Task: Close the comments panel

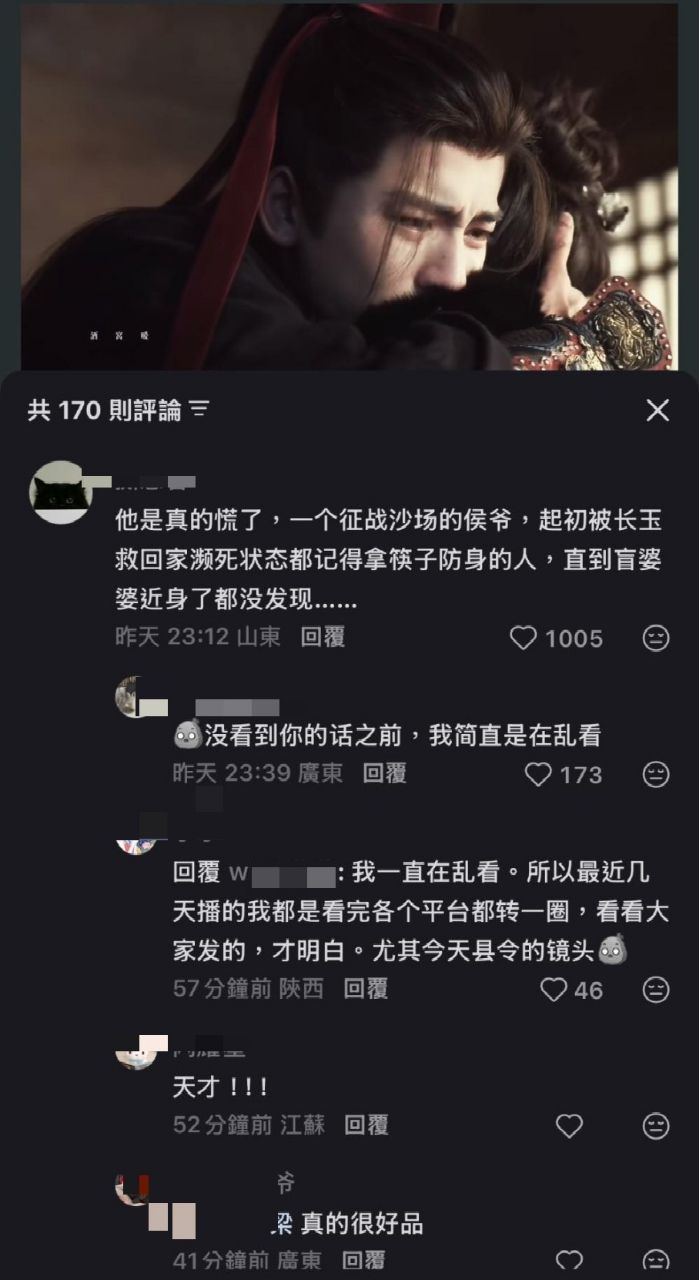Action: point(657,410)
